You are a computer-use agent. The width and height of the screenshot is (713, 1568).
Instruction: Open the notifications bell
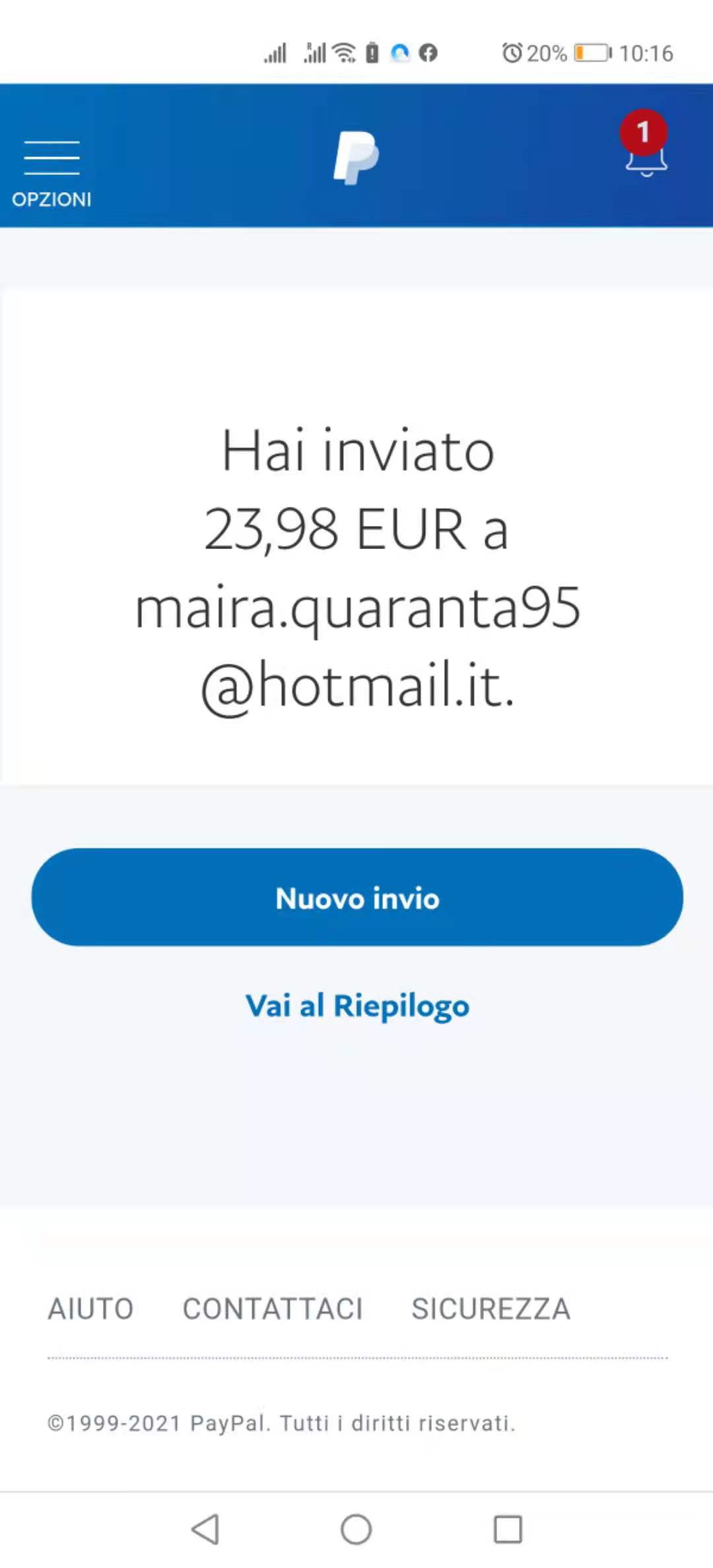pos(646,158)
